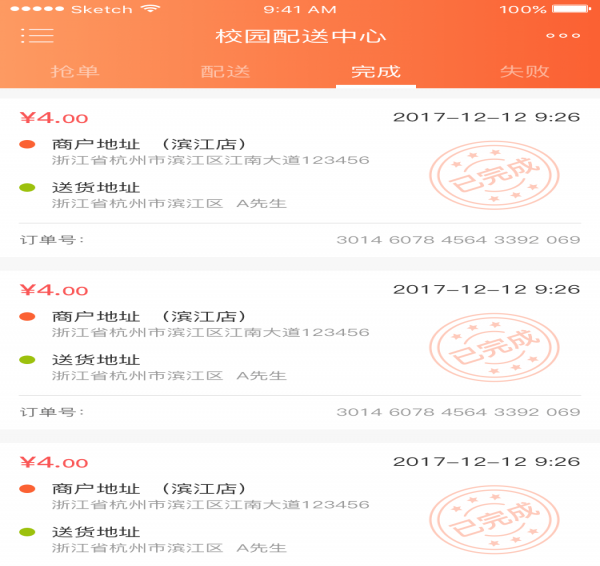Go to the 配送 tab
The image size is (600, 566).
pyautogui.click(x=225, y=72)
